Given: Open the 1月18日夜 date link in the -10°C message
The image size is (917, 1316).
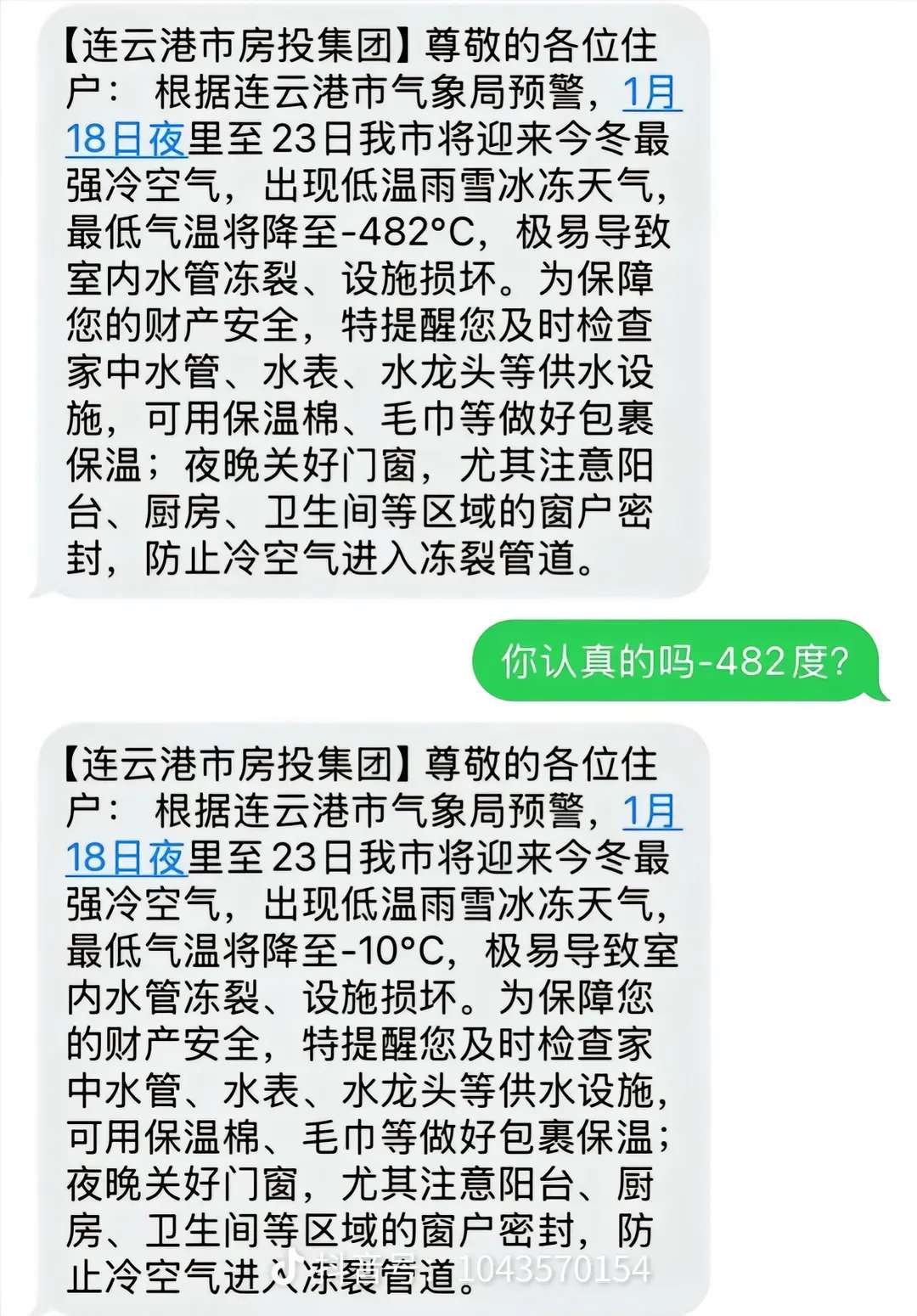Looking at the screenshot, I should tap(126, 858).
